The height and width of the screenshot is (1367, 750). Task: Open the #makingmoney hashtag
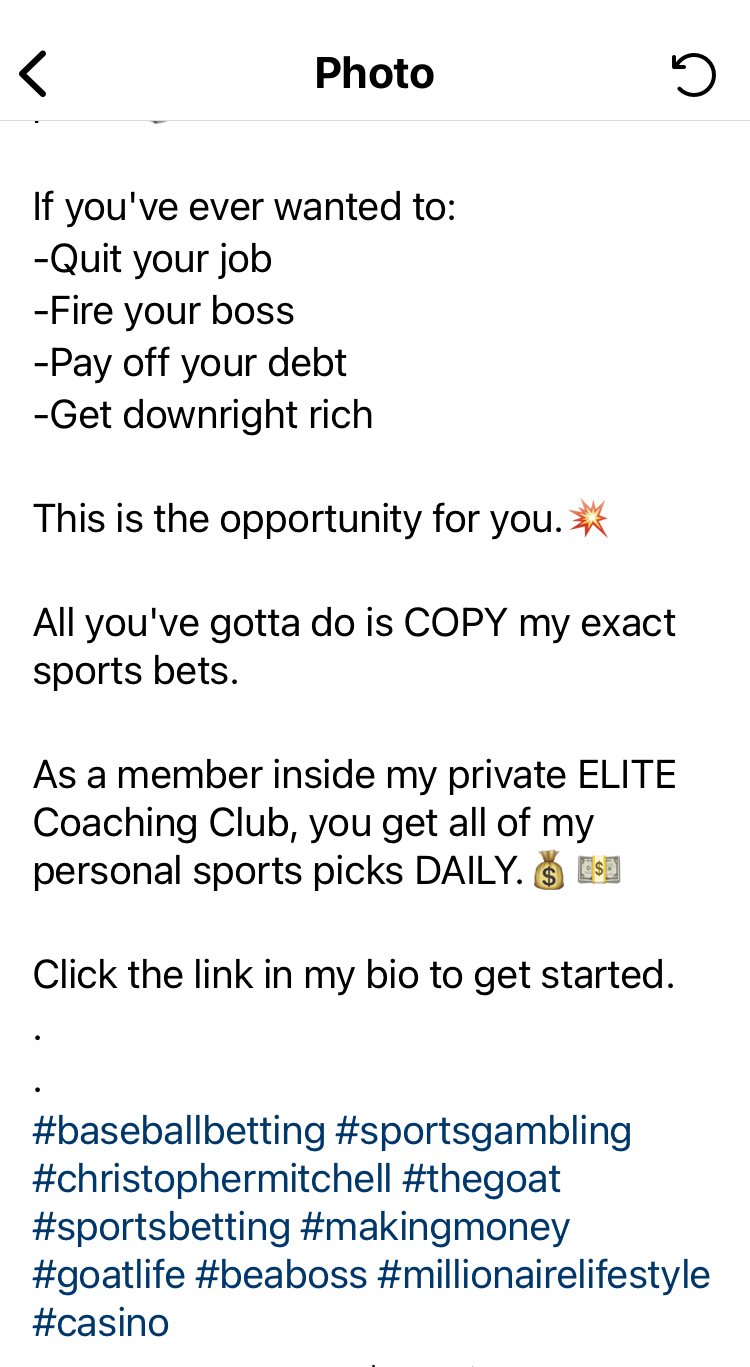coord(435,1227)
